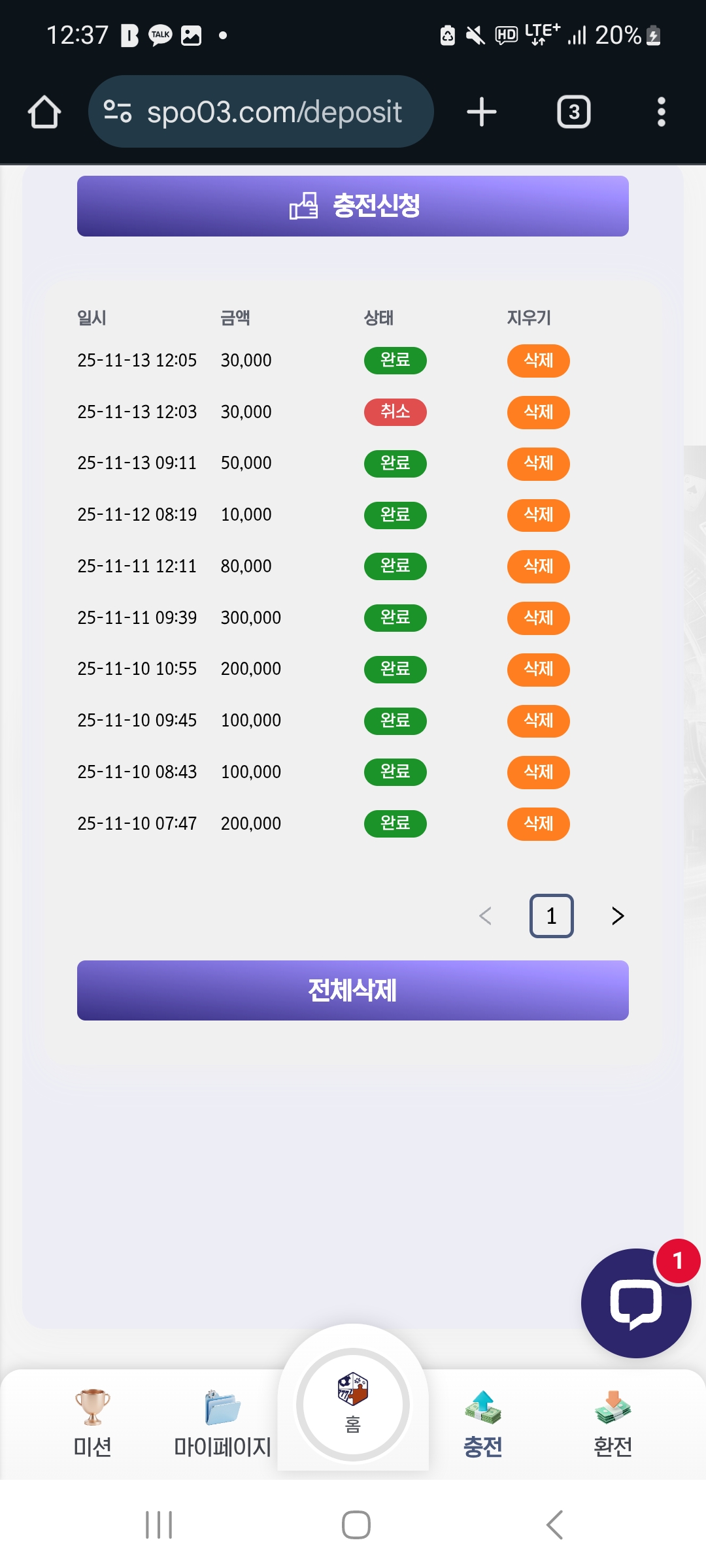Screen dimensions: 706x1568
Task: Open the 마이페이지 tab
Action: click(222, 1424)
